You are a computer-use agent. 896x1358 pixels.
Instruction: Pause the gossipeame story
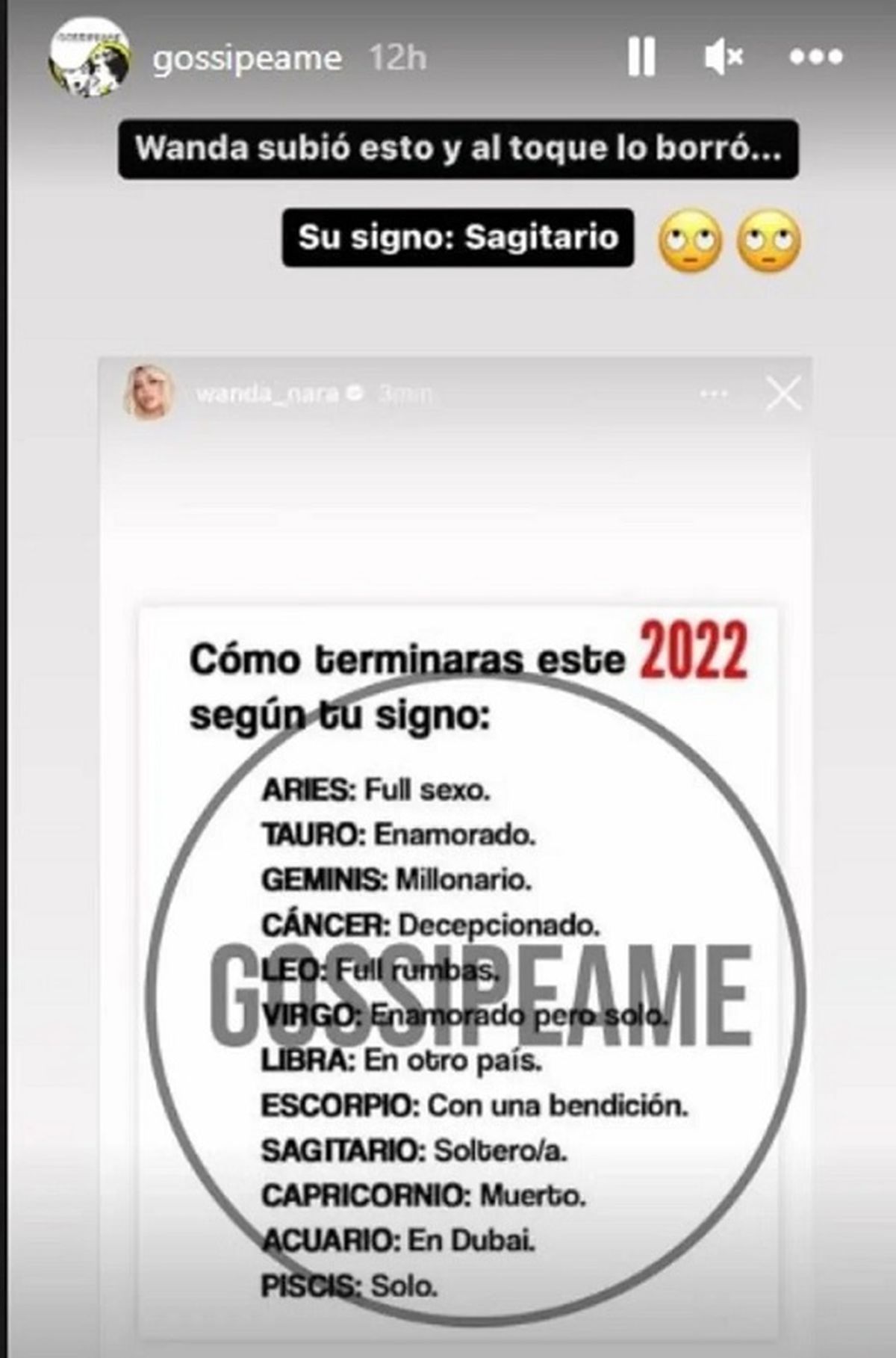click(641, 58)
